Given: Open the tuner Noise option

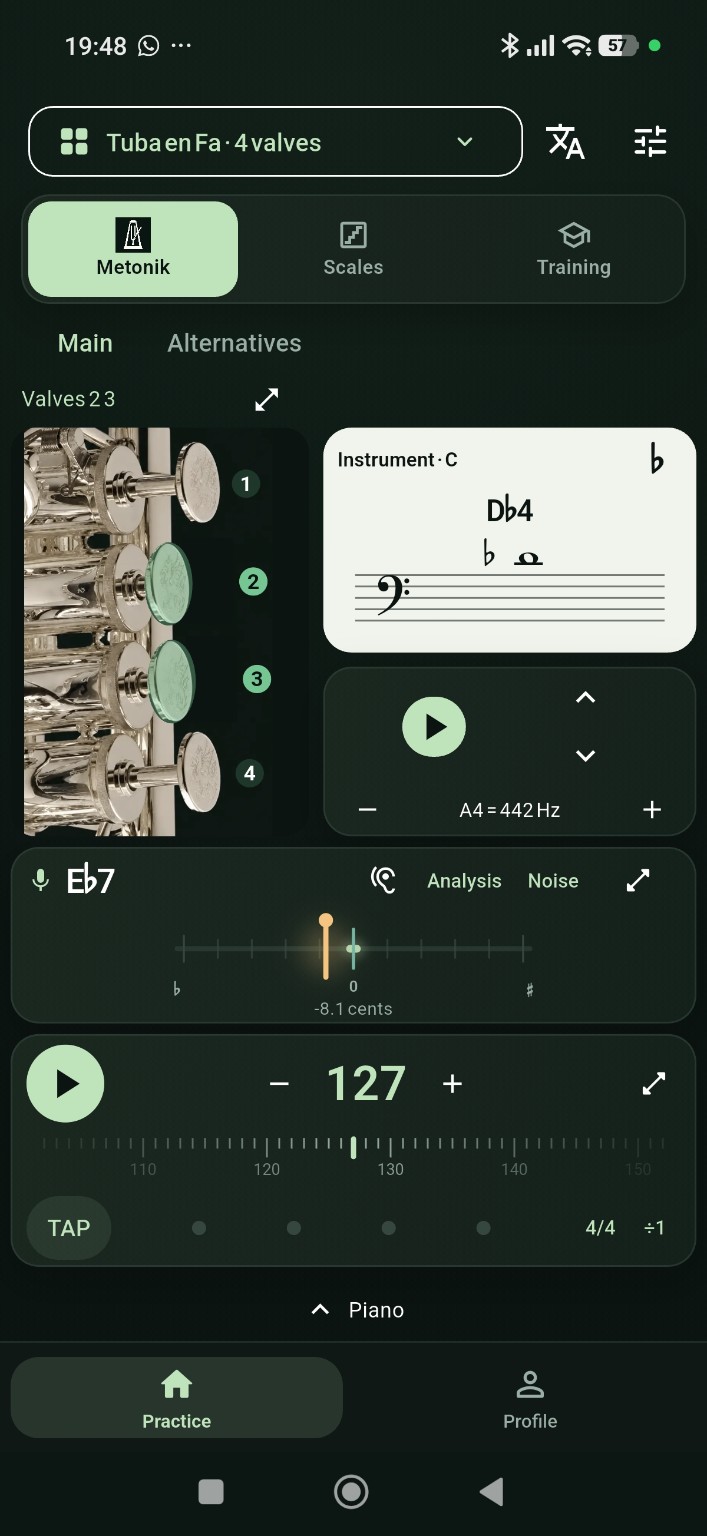Looking at the screenshot, I should (x=553, y=881).
